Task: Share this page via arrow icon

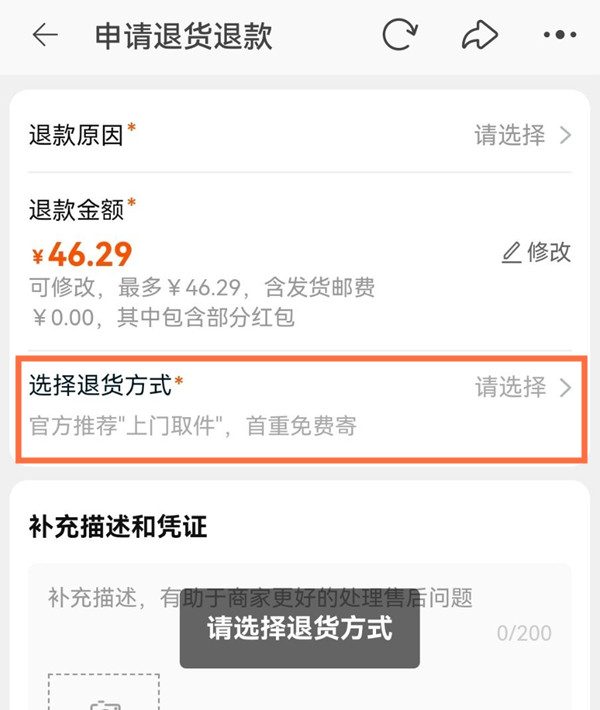Action: click(480, 36)
